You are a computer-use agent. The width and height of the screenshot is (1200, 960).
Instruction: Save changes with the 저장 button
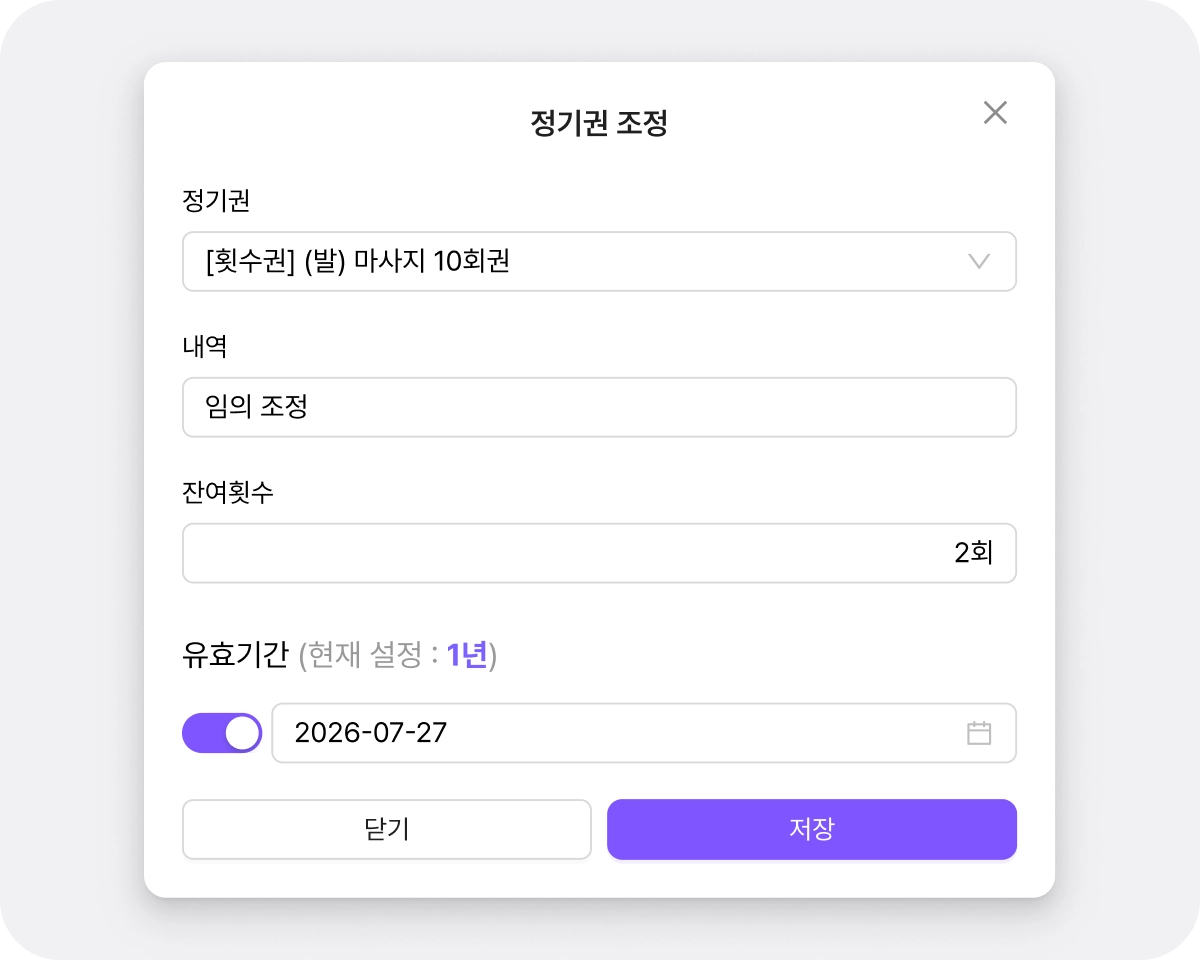[x=811, y=829]
